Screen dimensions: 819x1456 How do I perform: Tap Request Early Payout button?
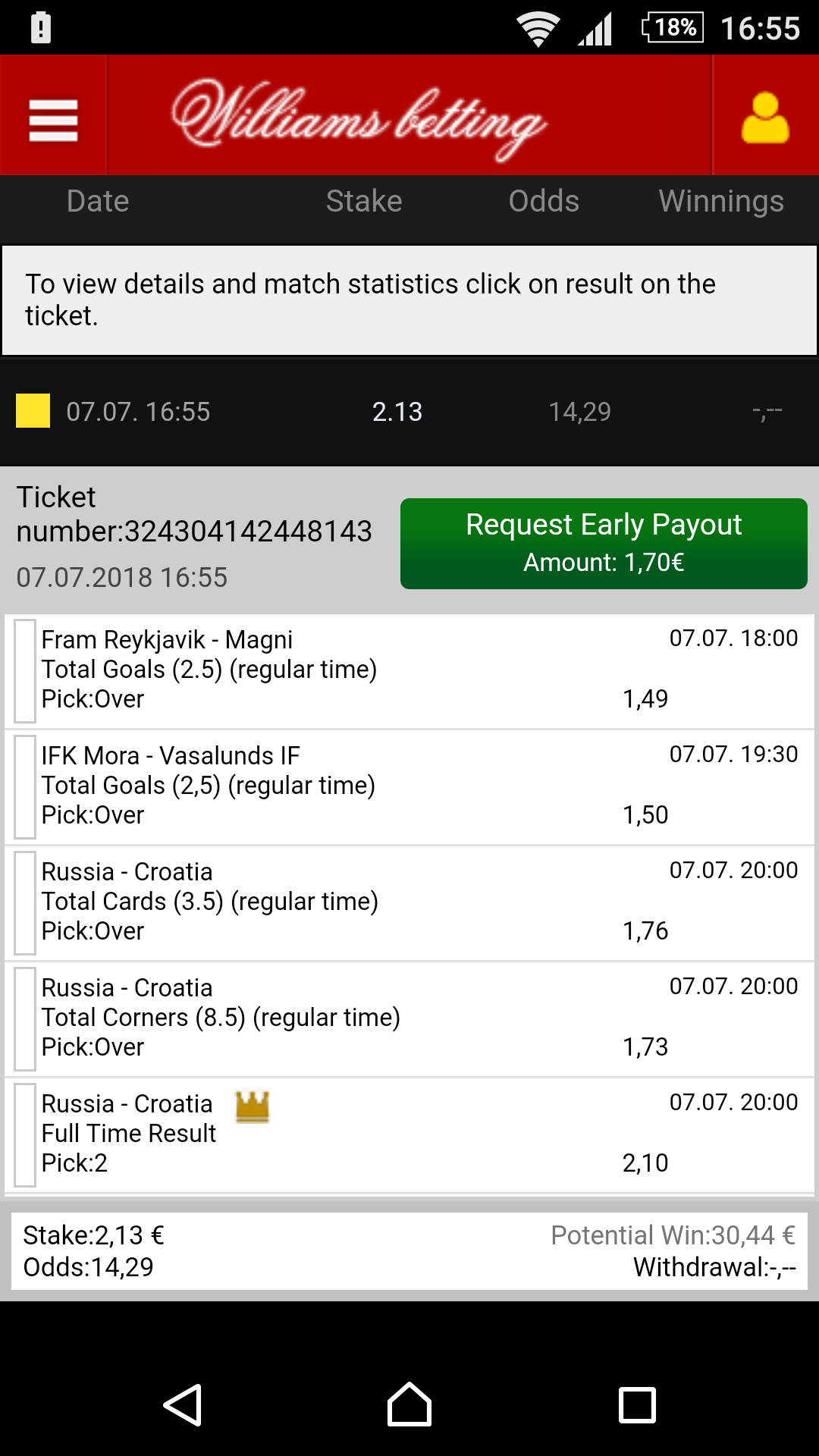pos(604,543)
